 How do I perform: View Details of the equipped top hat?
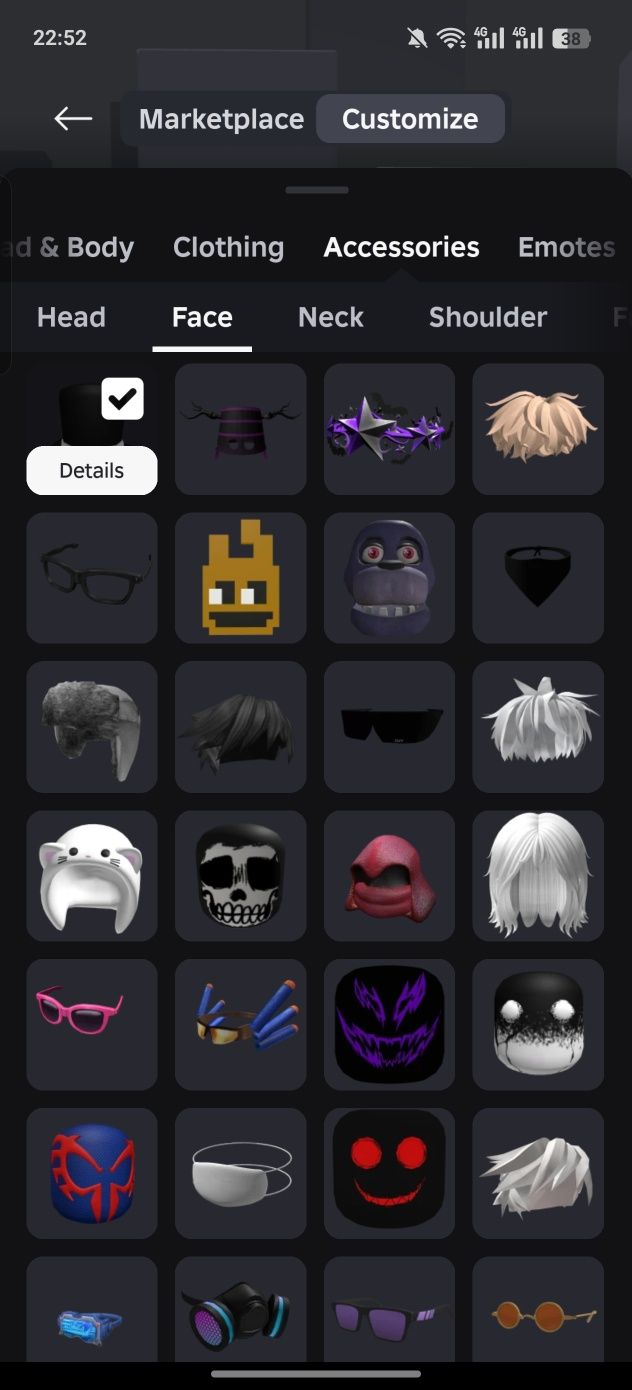tap(92, 470)
